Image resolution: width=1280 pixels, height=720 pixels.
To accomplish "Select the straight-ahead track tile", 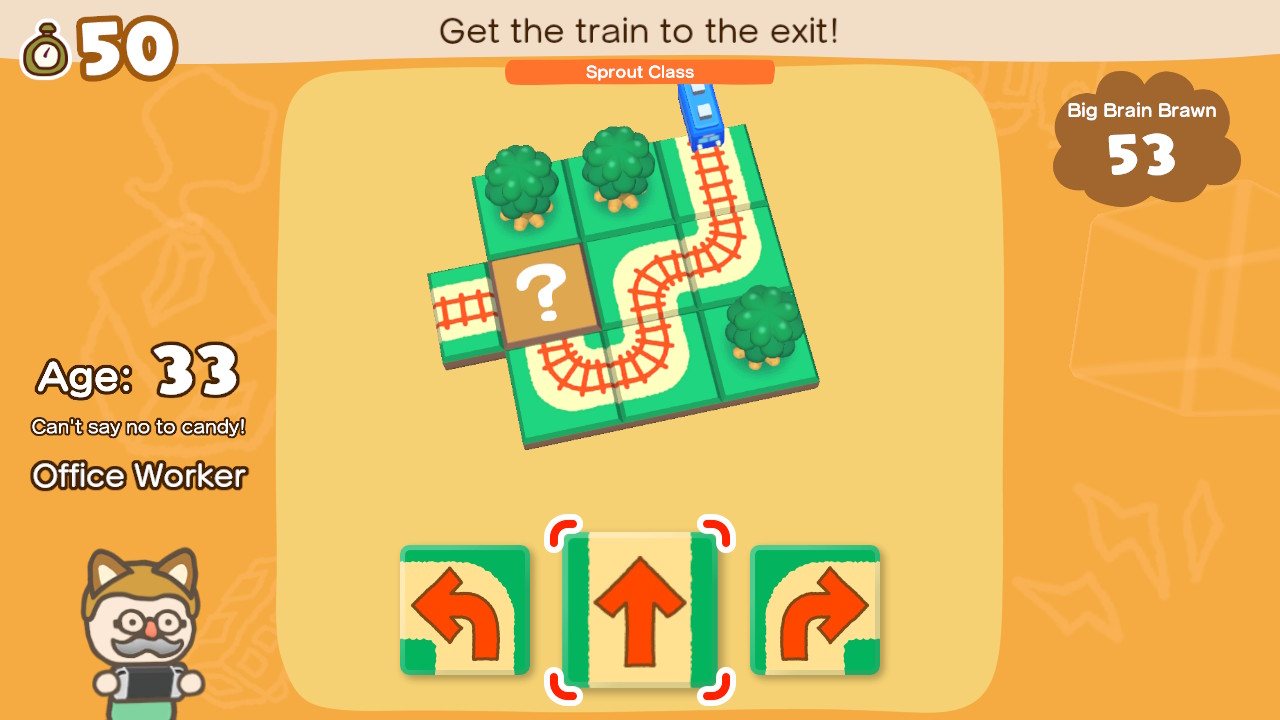I will point(640,610).
